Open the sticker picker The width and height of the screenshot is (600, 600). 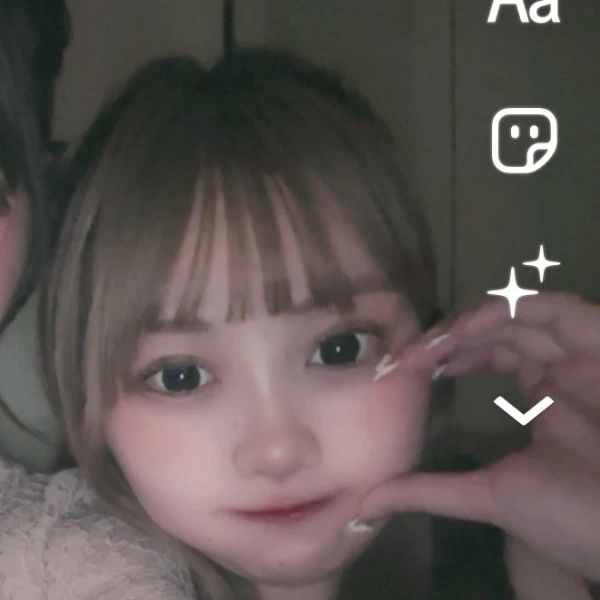tap(524, 140)
